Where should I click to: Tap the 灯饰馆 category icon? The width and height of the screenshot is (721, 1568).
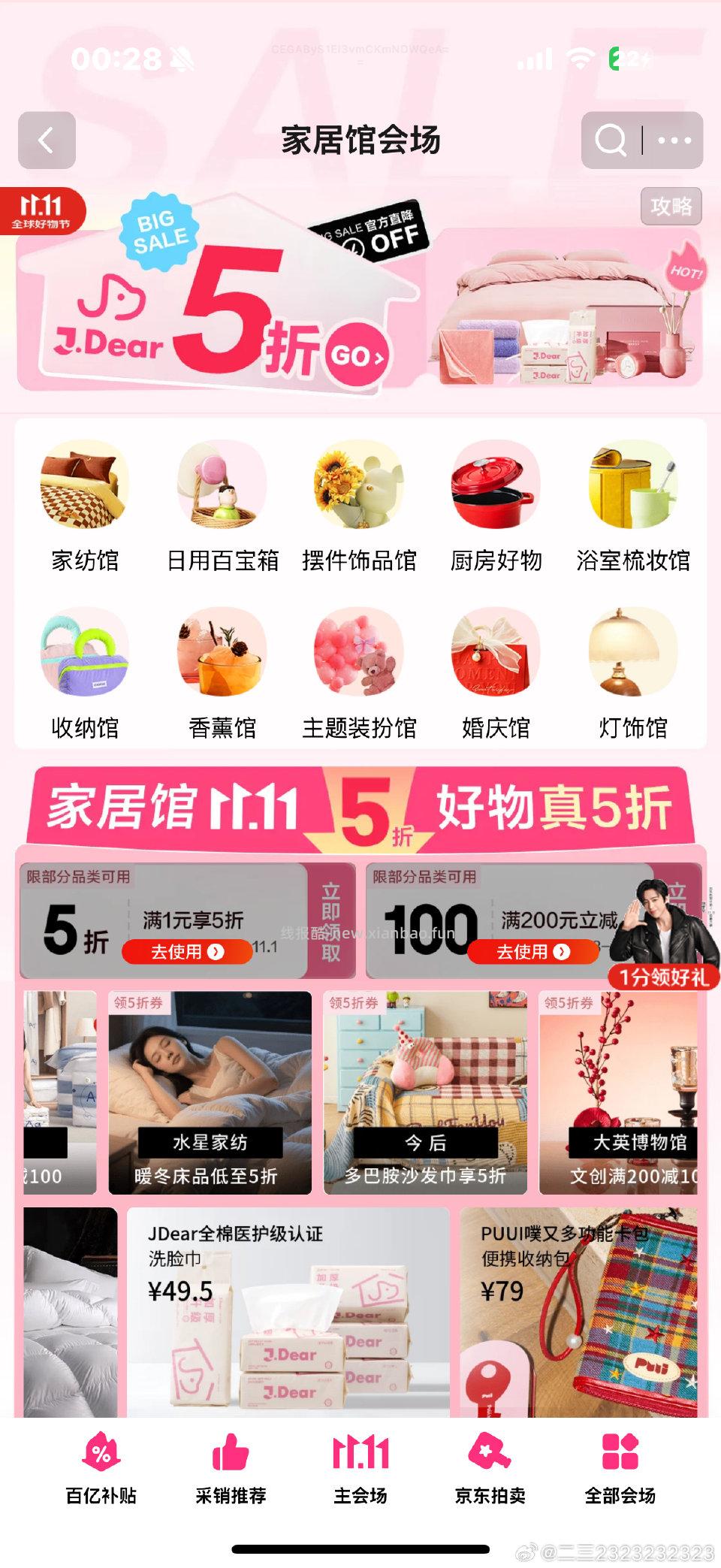pyautogui.click(x=633, y=654)
